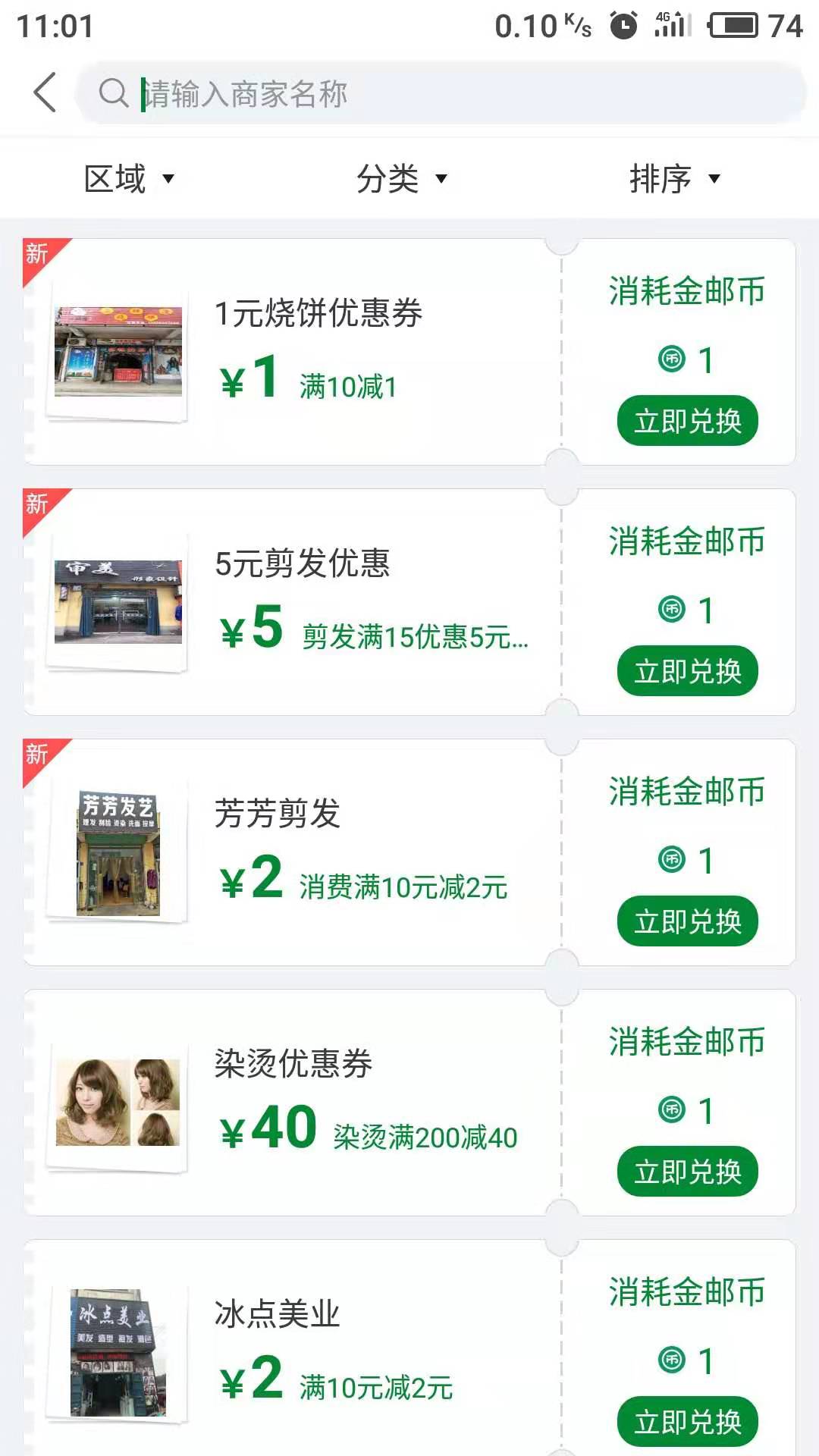Tap 立即兑换 on the 1元烧饼优惠券
819x1456 pixels.
(688, 420)
